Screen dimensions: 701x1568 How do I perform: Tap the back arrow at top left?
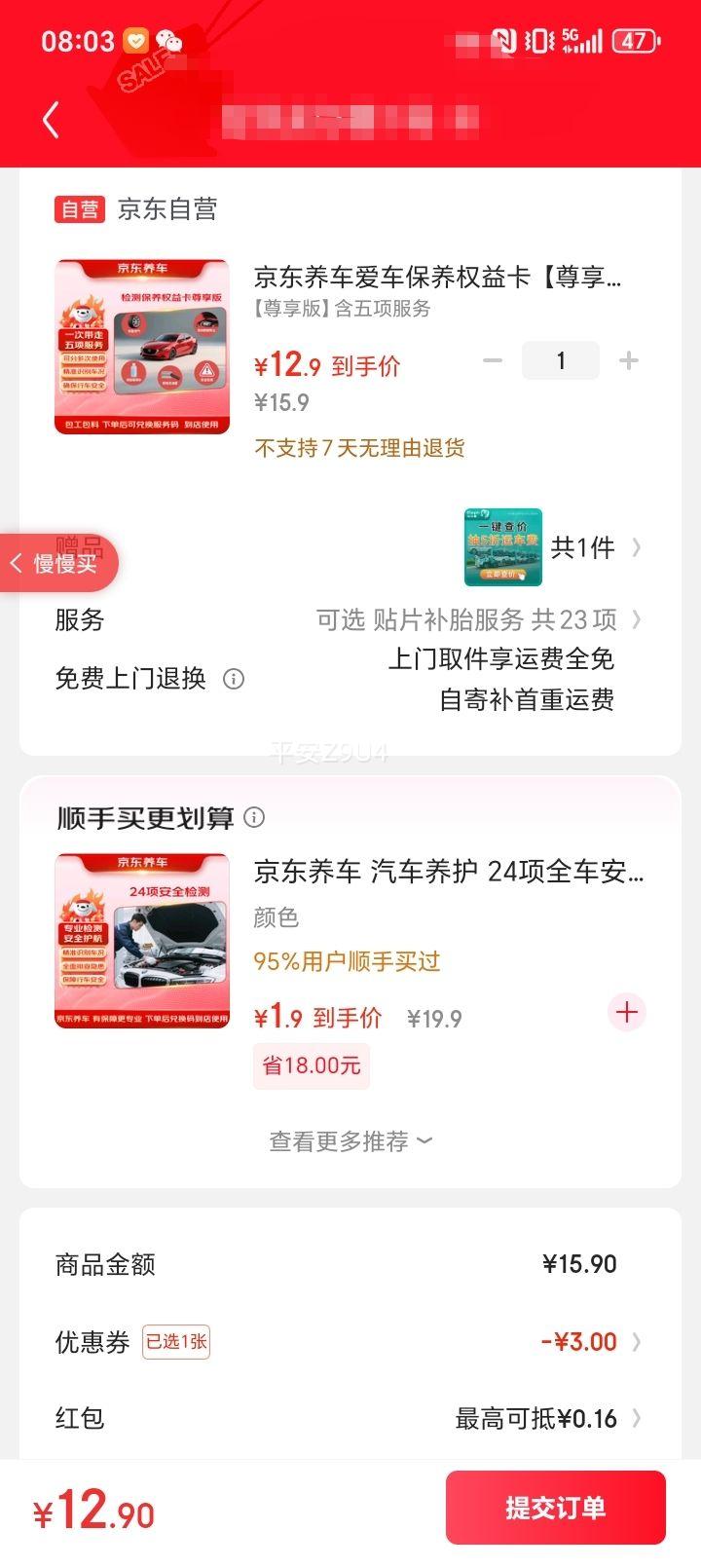(50, 120)
